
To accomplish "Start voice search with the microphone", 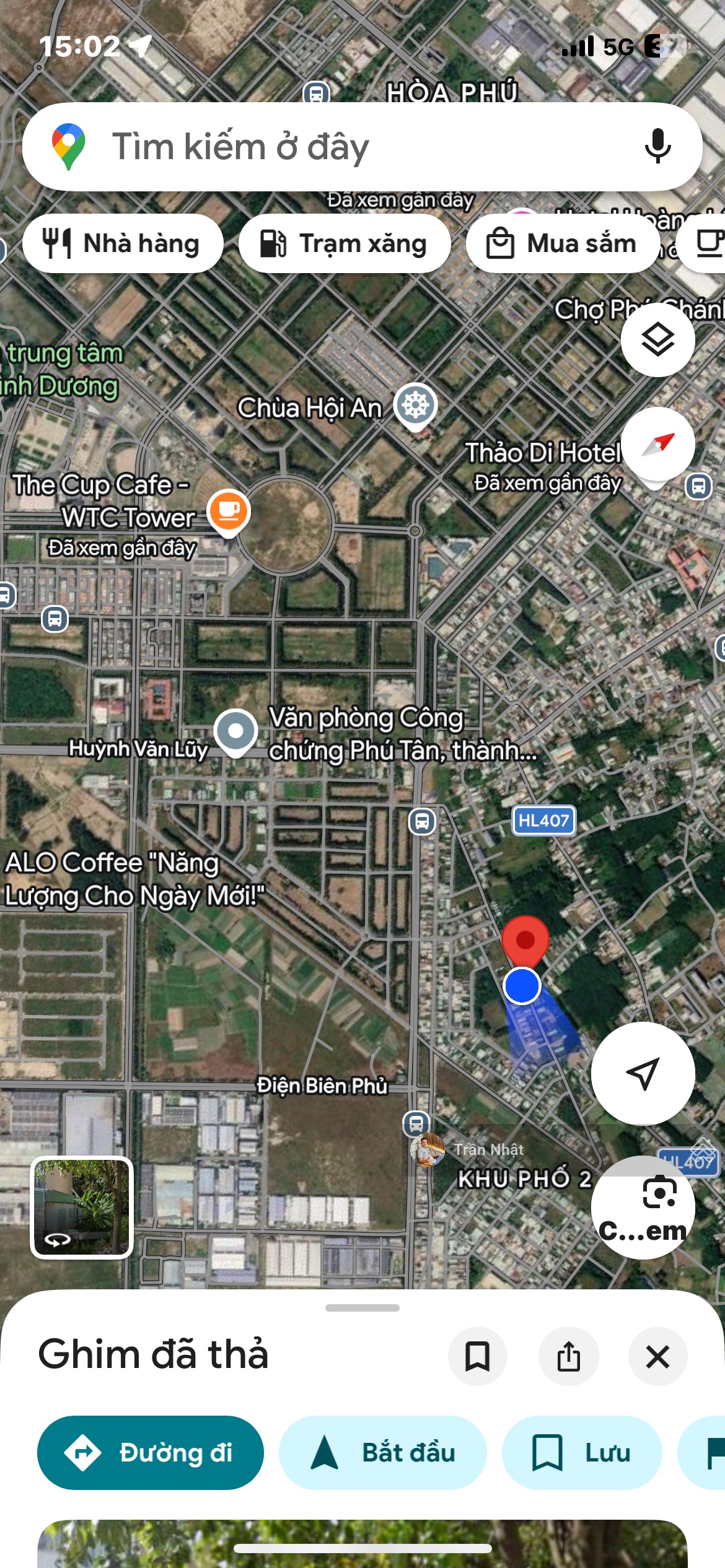I will point(657,147).
